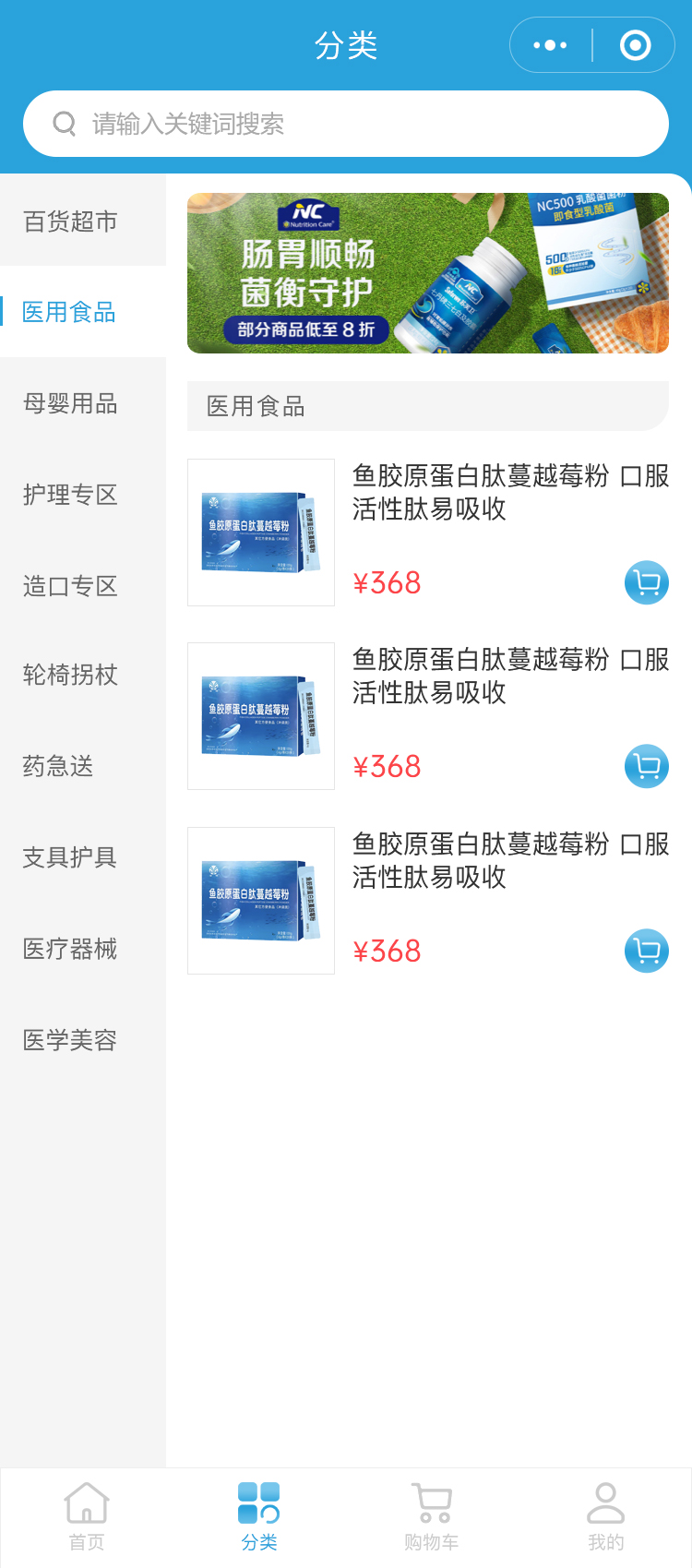Select the 支具护具 category
Image resolution: width=692 pixels, height=1568 pixels.
71,857
